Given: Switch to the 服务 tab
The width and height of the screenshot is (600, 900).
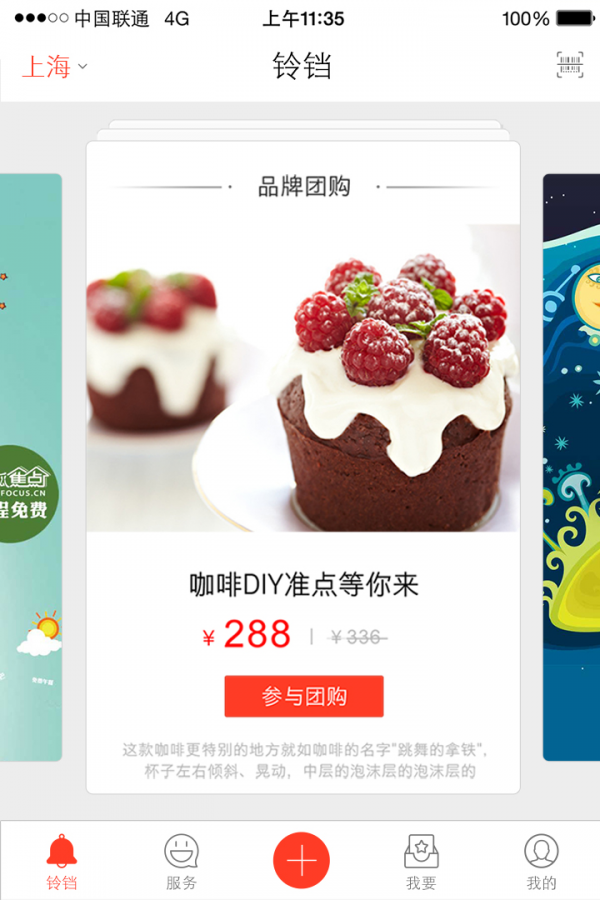Looking at the screenshot, I should point(181,862).
